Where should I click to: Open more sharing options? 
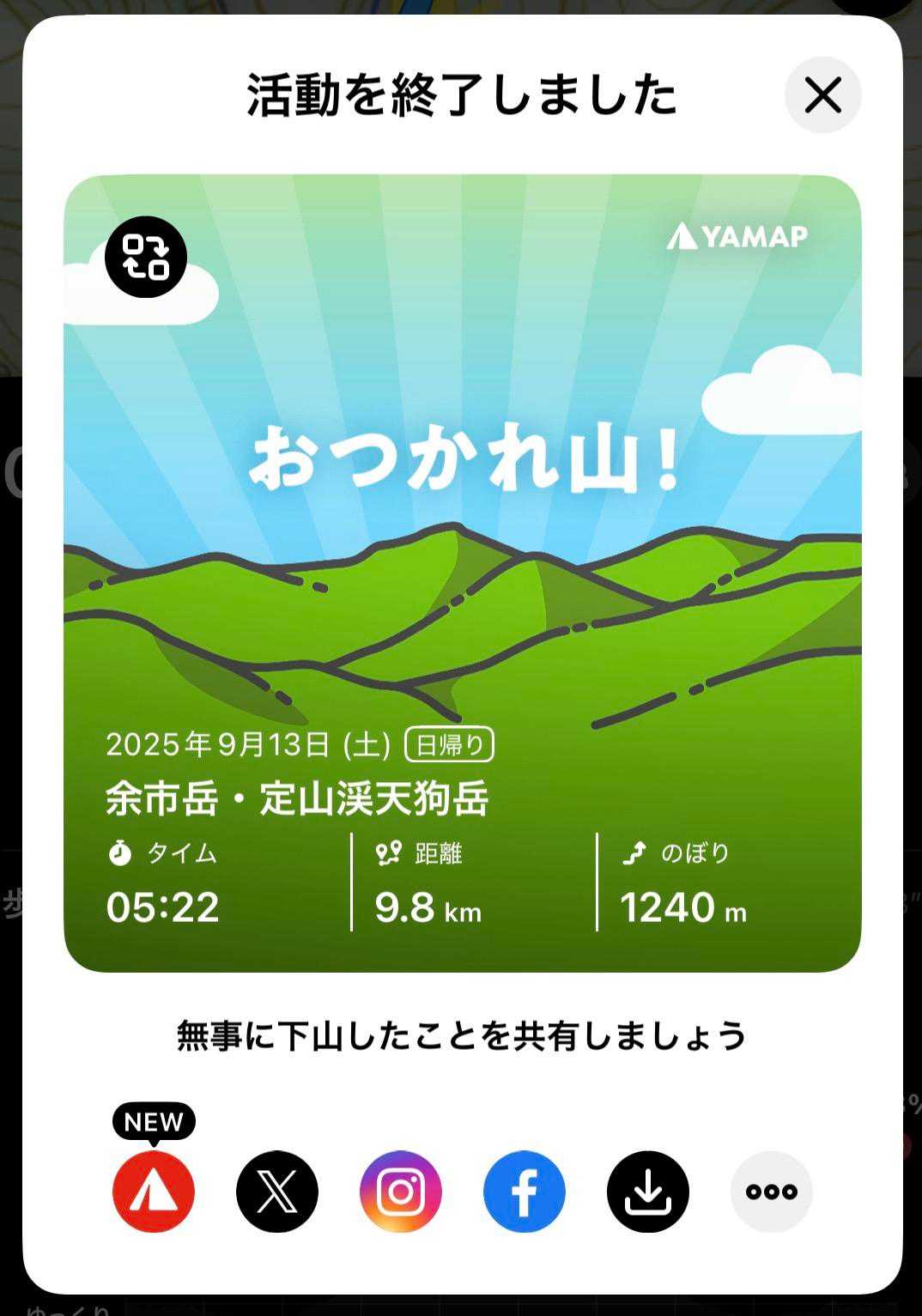pos(771,1192)
